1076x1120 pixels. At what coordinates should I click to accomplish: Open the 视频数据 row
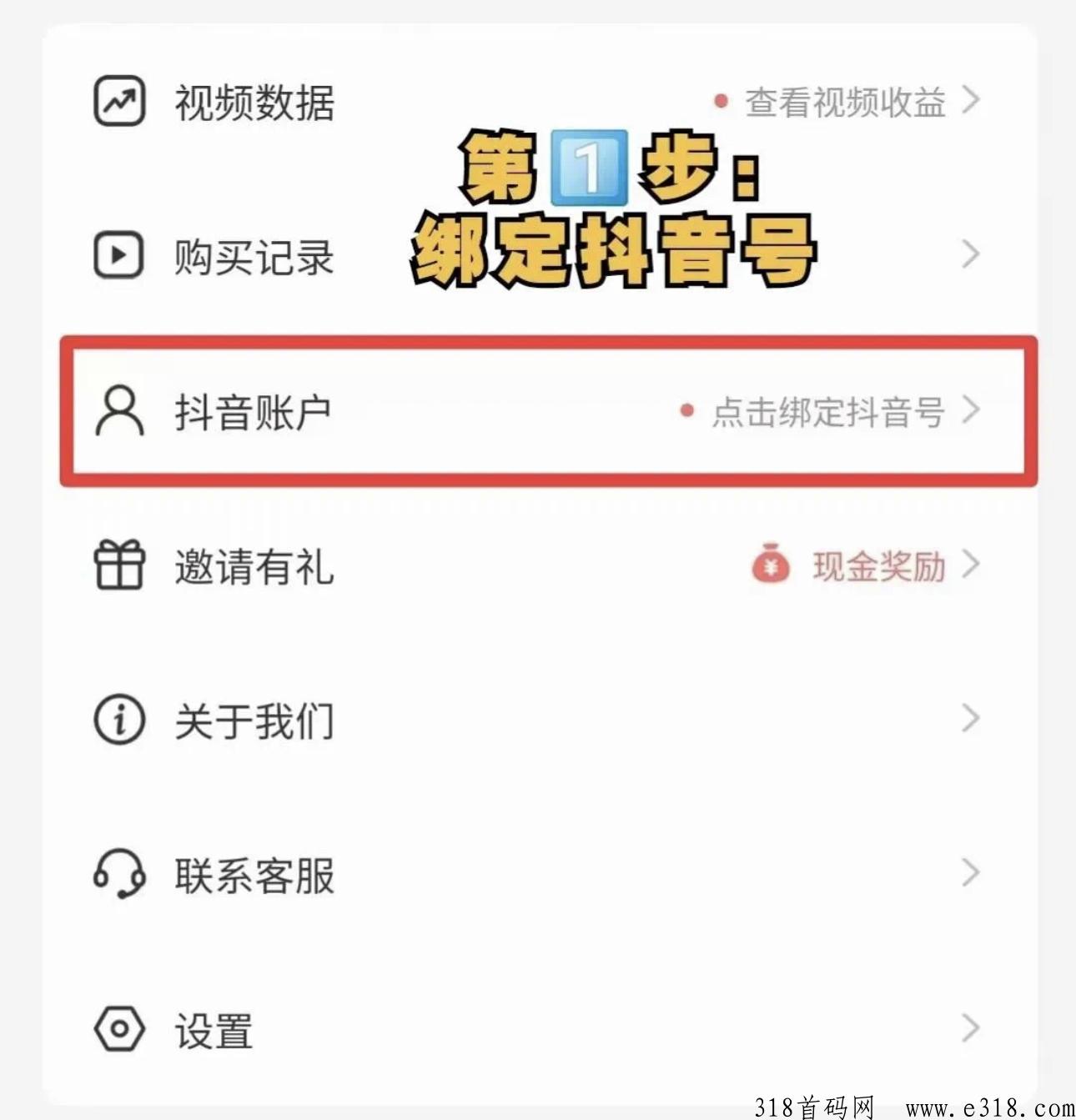[254, 103]
